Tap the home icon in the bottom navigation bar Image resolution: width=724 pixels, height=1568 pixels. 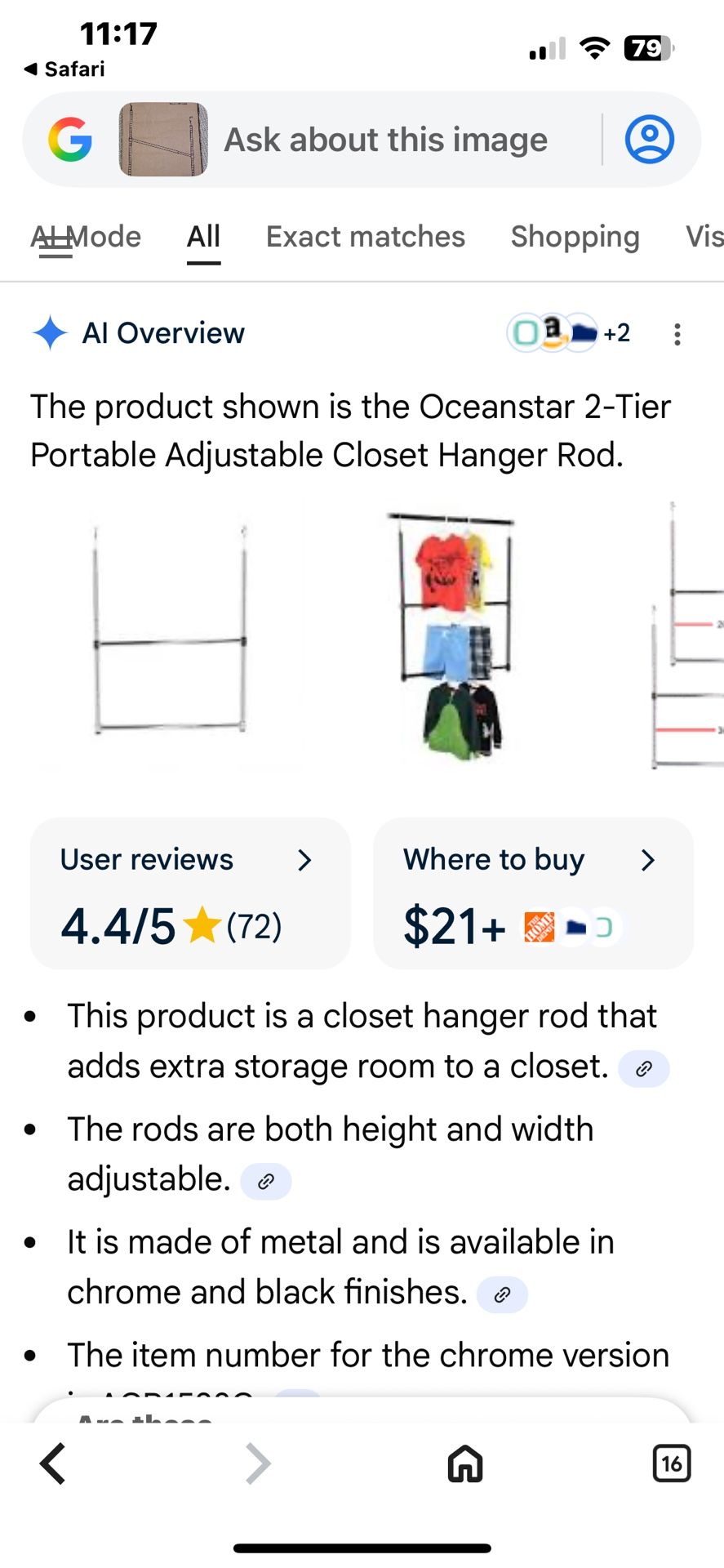[464, 1464]
